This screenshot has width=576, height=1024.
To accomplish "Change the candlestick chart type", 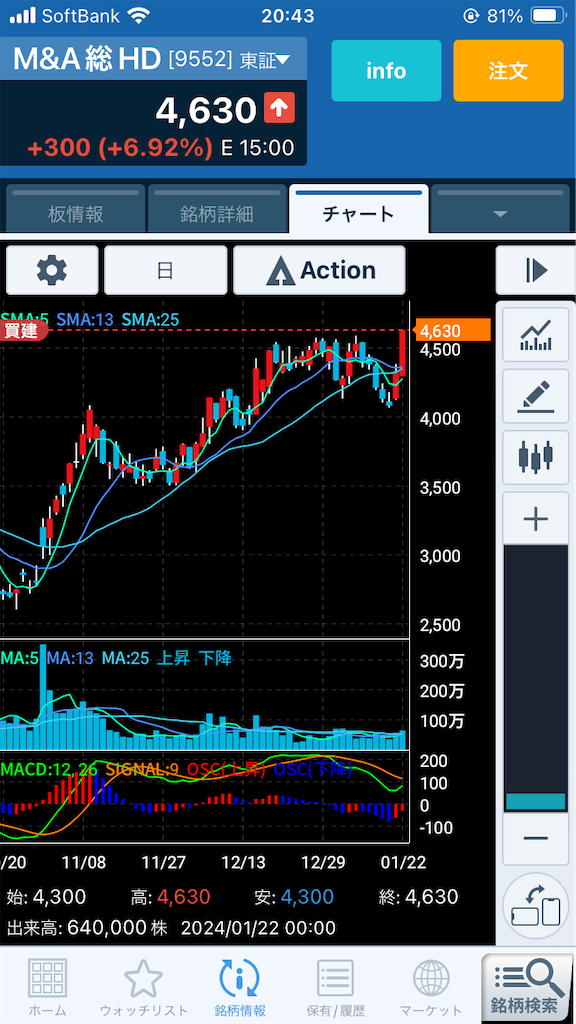I will coord(535,457).
